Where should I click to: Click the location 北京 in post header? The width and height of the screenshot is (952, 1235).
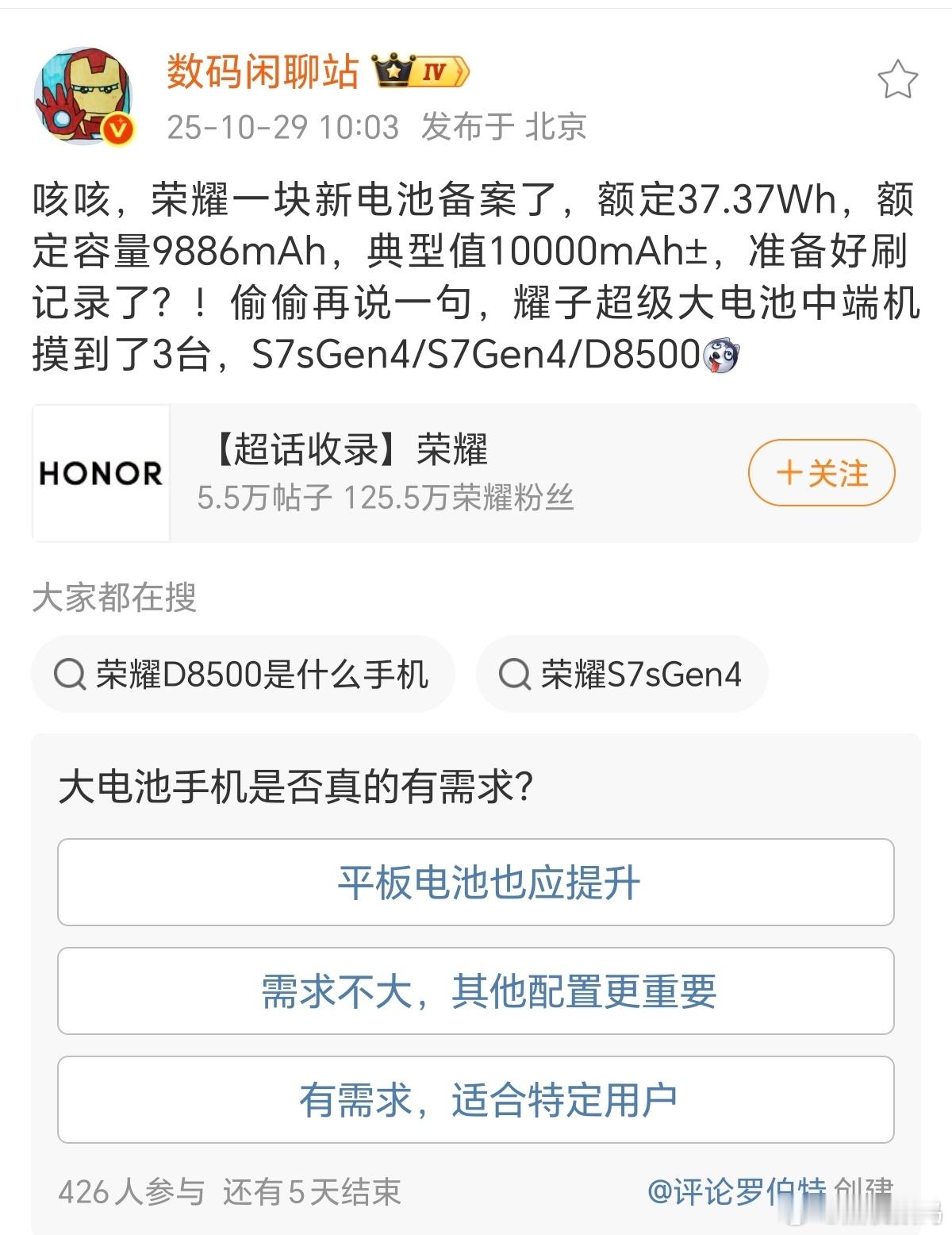(x=555, y=127)
